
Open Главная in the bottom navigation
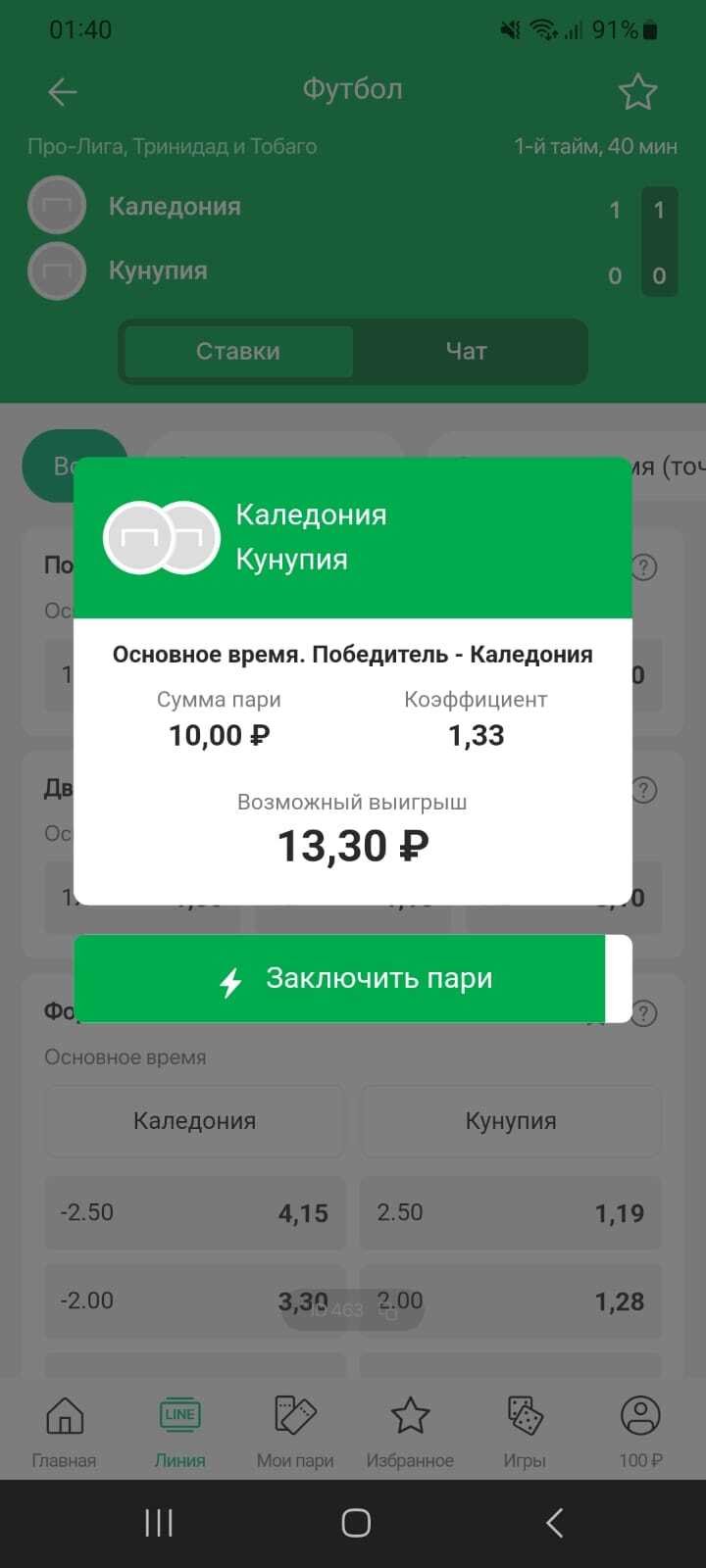(x=65, y=1430)
